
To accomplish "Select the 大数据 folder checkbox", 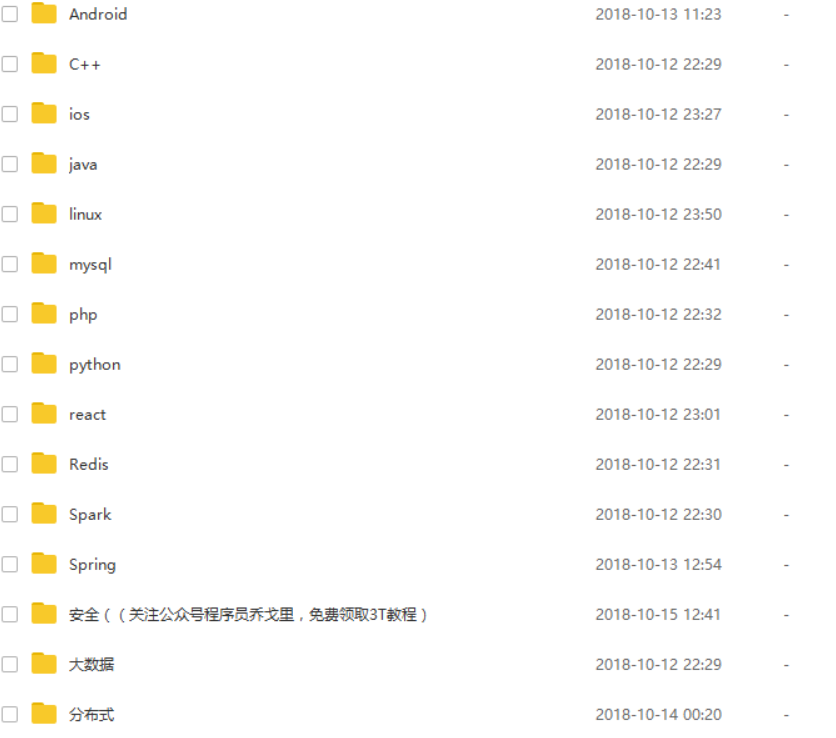I will 10,664.
